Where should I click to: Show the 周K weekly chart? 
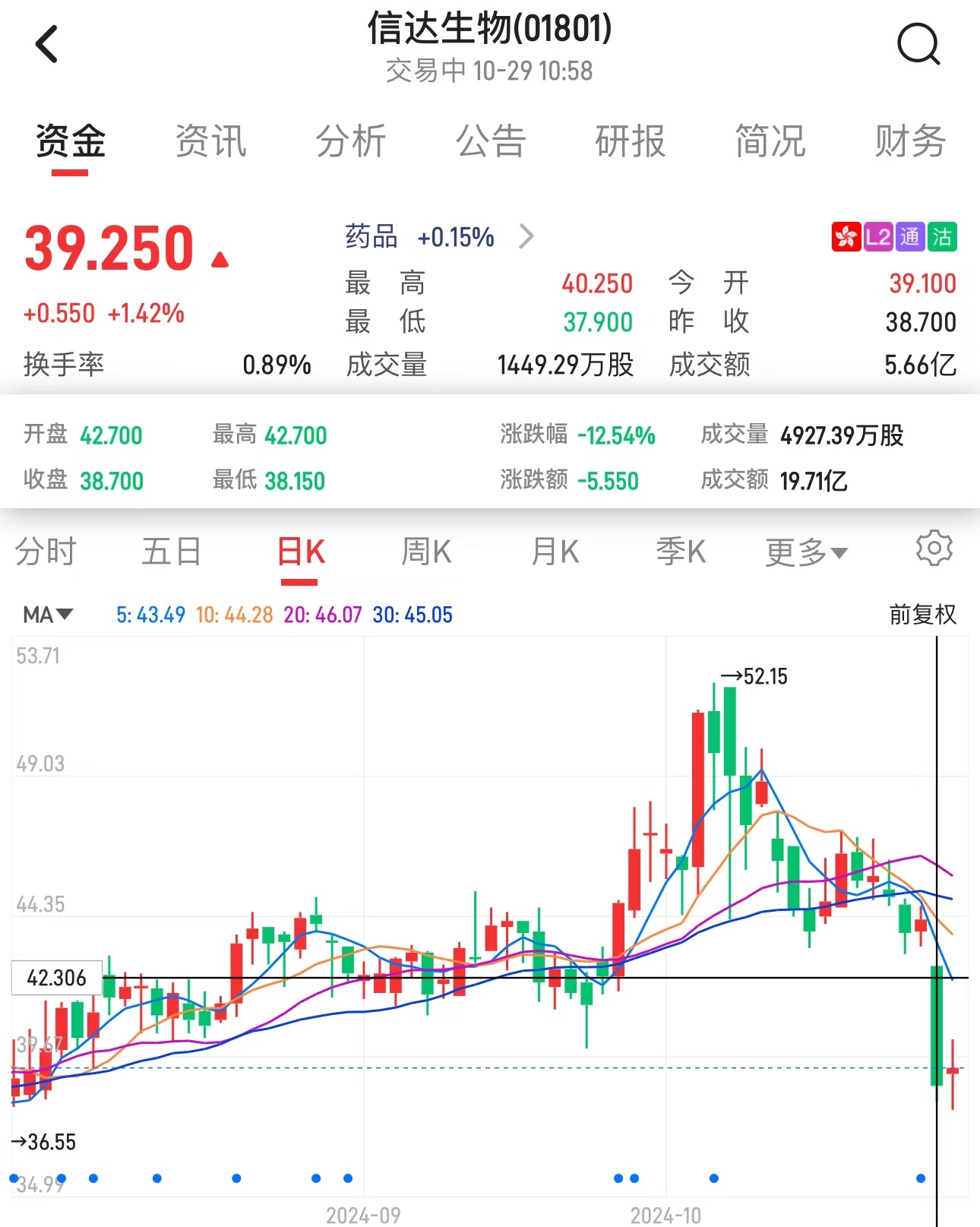[x=426, y=552]
